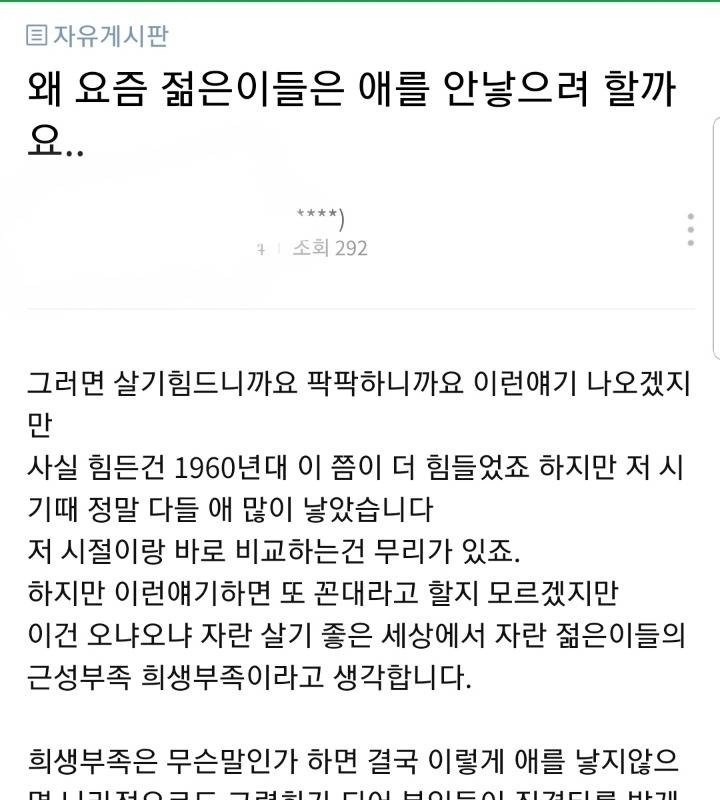Open the 자유게시판 board link
720x800 pixels.
[98, 36]
